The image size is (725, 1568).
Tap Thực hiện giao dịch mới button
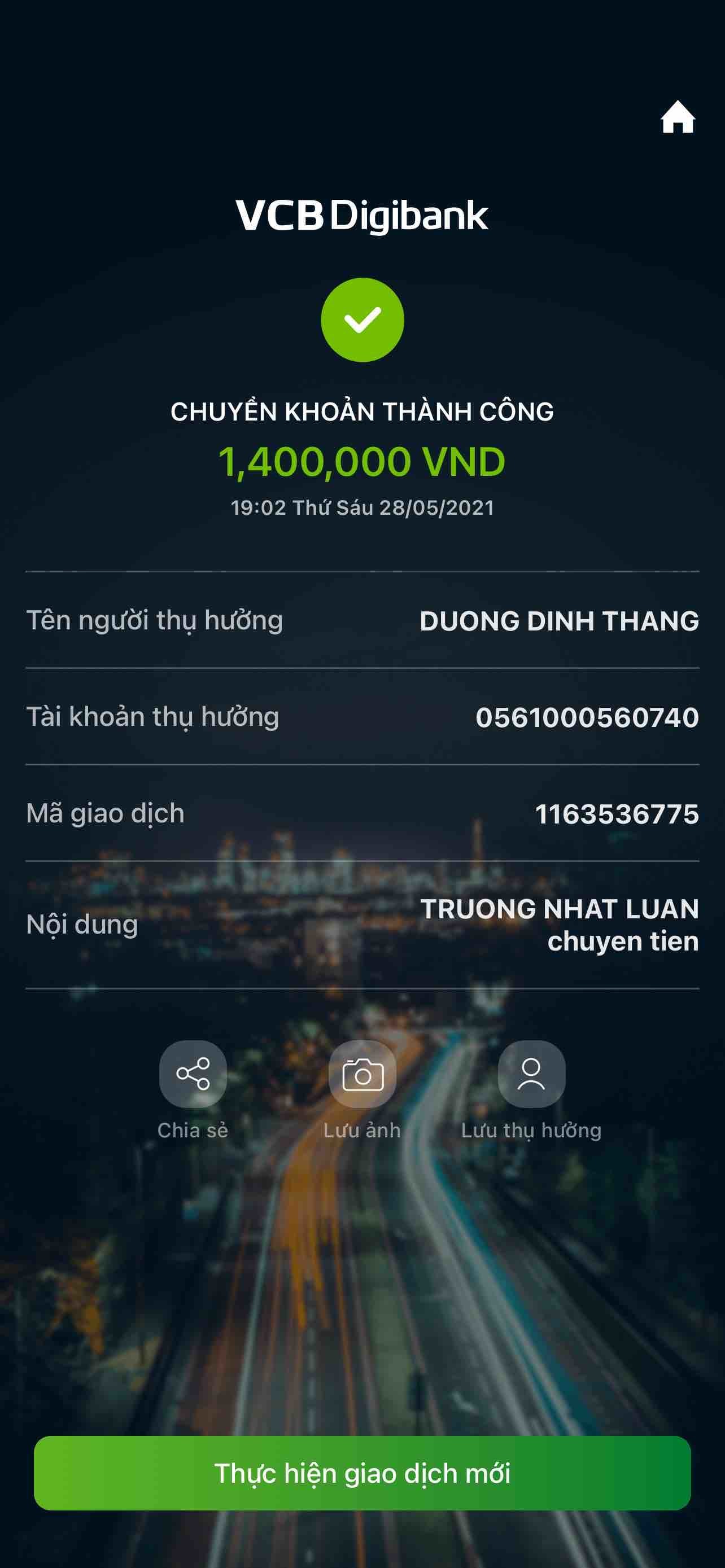point(362,1473)
